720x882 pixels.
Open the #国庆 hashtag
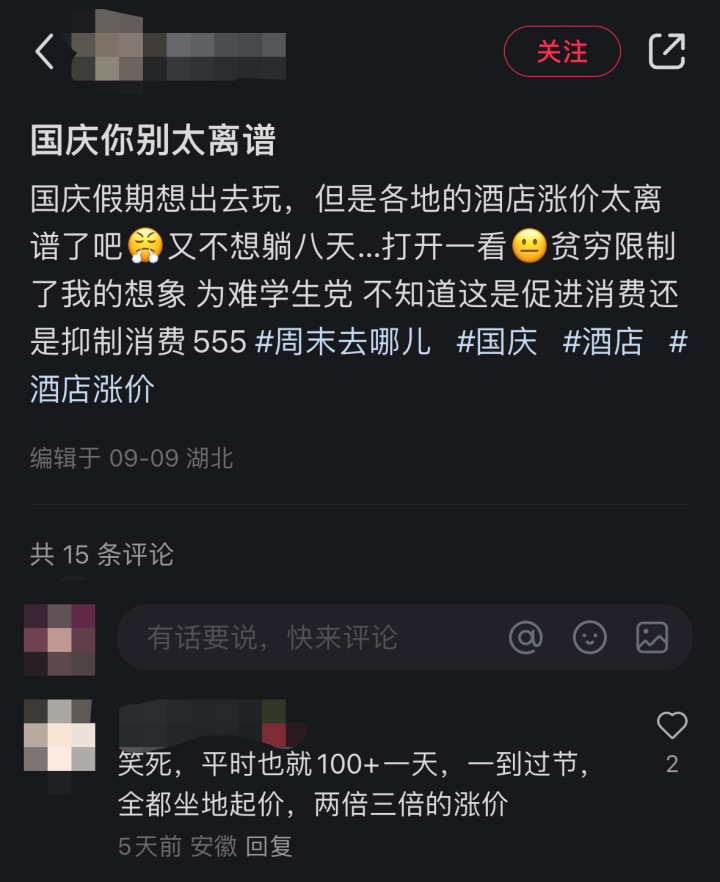pyautogui.click(x=496, y=342)
